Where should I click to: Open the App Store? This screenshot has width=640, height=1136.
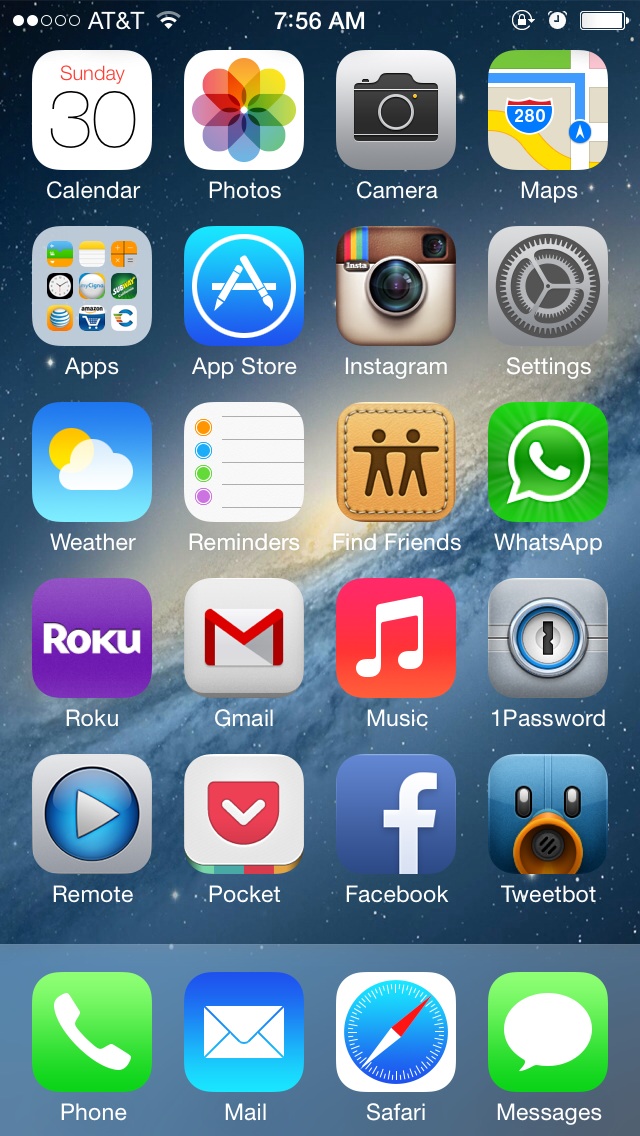click(x=244, y=286)
